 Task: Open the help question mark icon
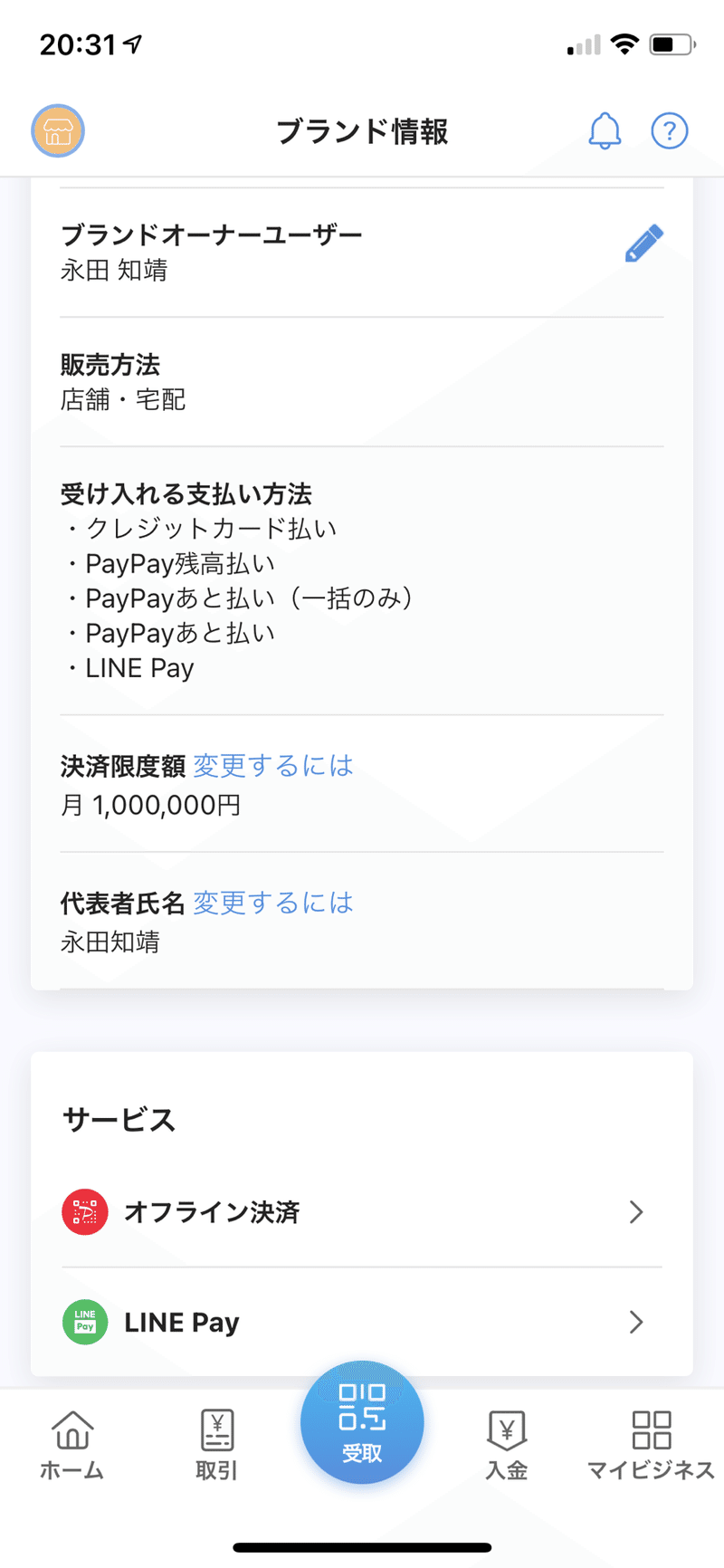(670, 130)
